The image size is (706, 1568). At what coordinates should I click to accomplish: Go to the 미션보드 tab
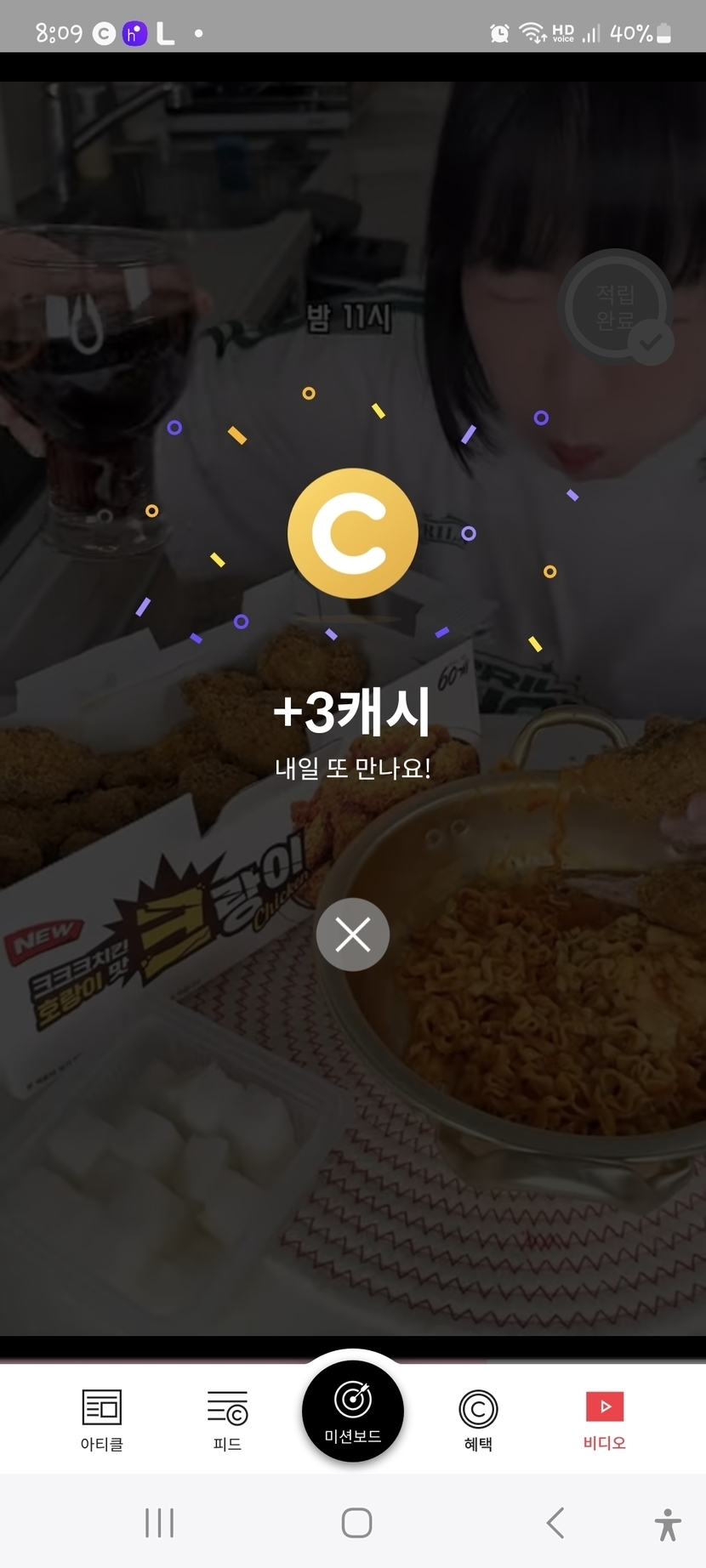coord(352,1411)
